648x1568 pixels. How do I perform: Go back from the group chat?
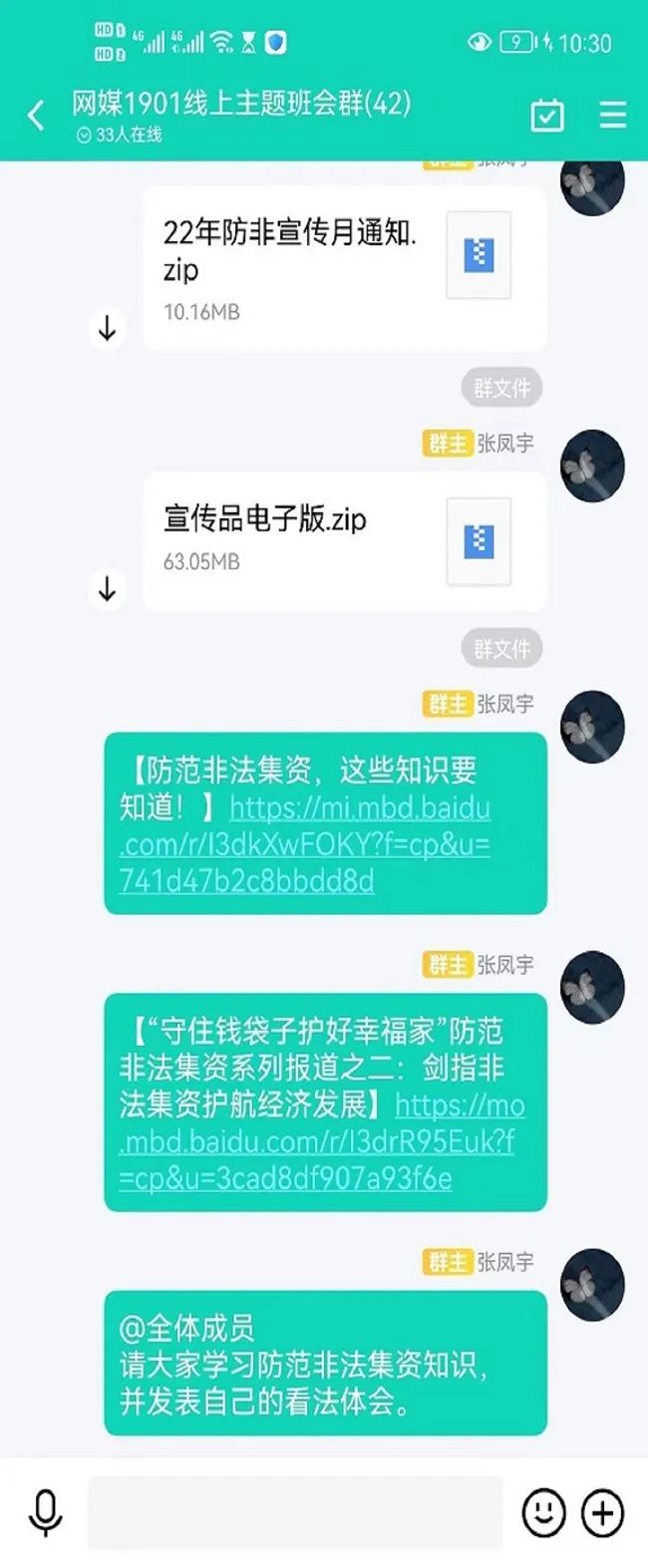click(36, 117)
